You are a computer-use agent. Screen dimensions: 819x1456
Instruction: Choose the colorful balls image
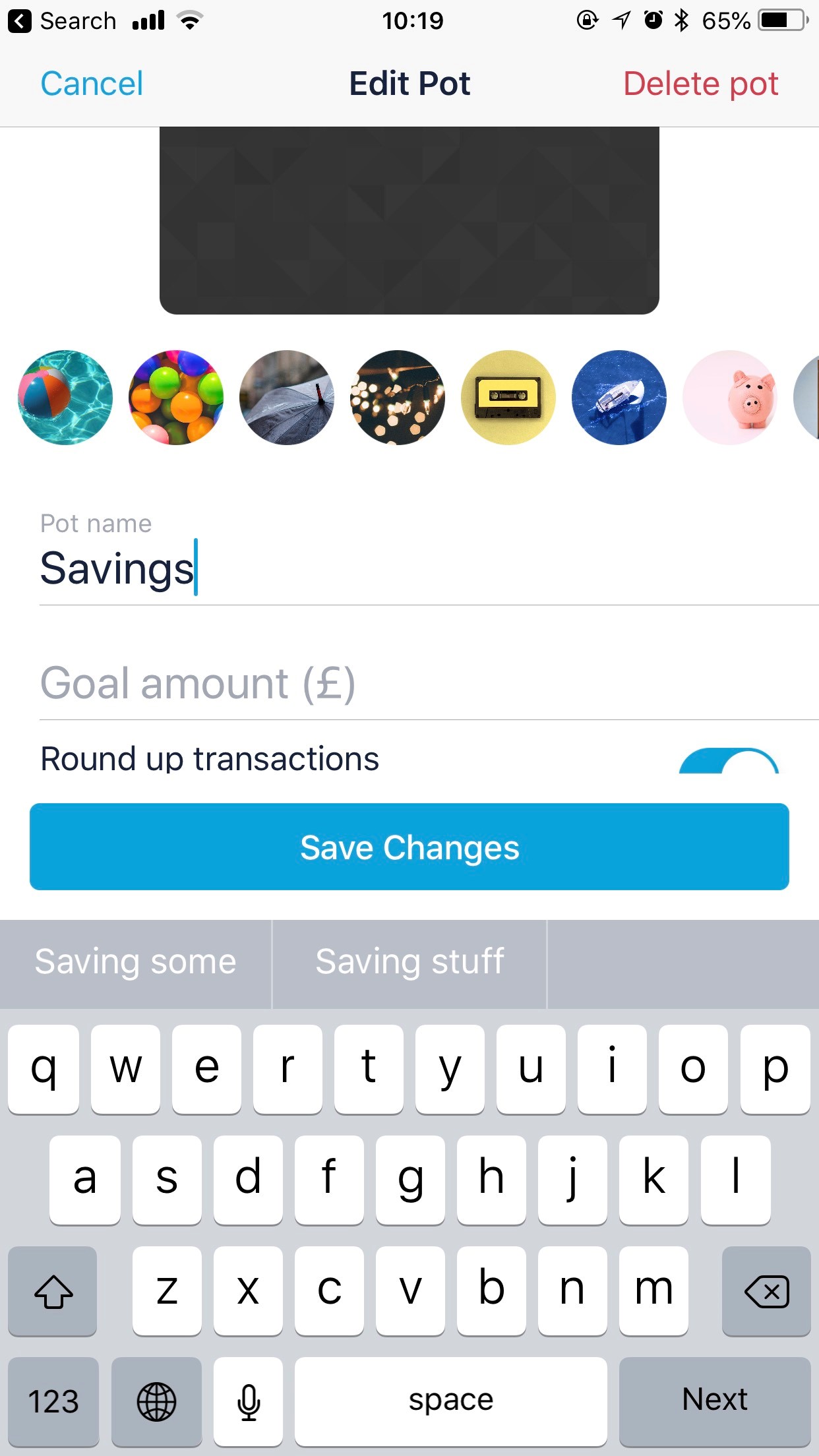(176, 398)
